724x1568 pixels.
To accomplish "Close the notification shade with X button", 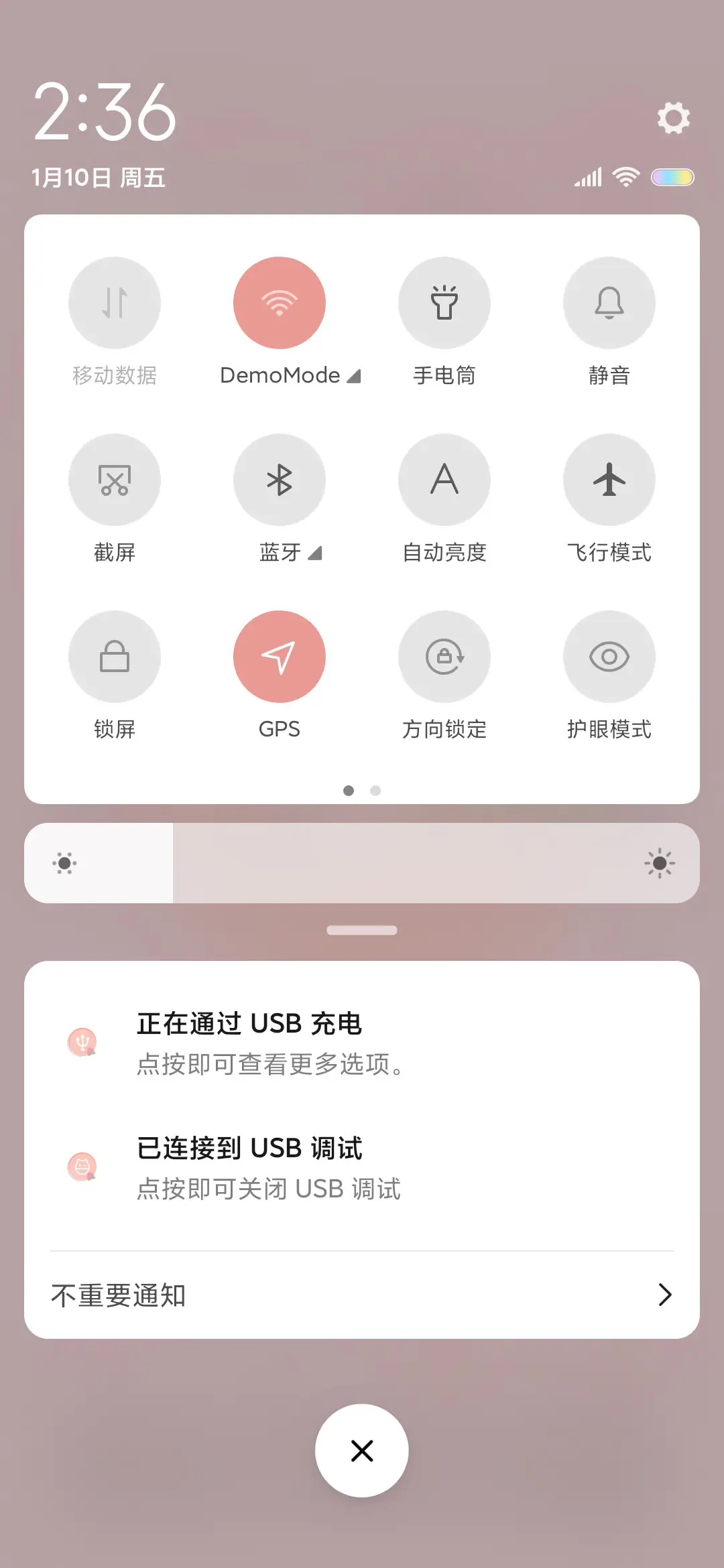I will coord(362,1449).
